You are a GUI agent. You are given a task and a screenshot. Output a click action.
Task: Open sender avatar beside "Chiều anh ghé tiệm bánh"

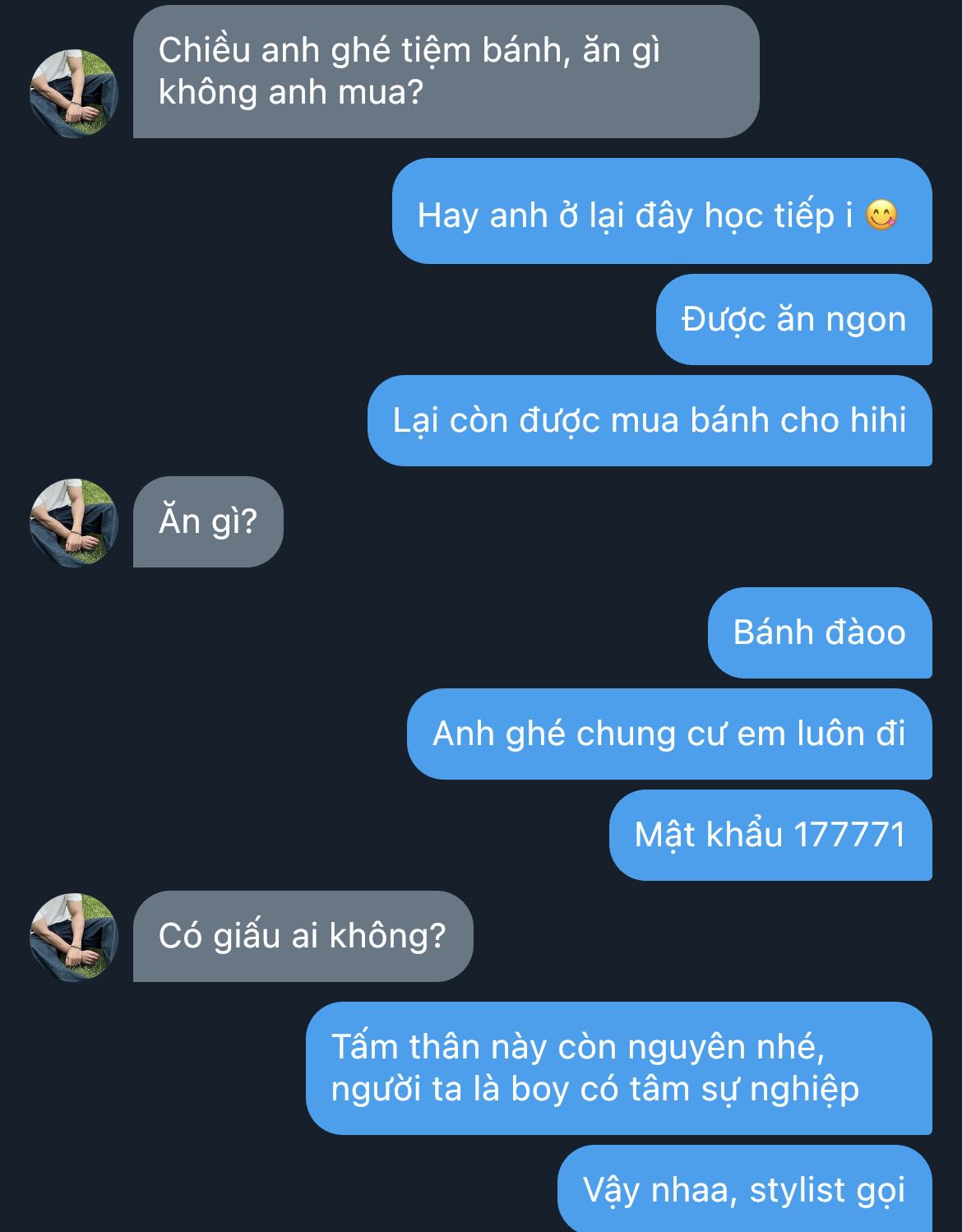[x=74, y=93]
